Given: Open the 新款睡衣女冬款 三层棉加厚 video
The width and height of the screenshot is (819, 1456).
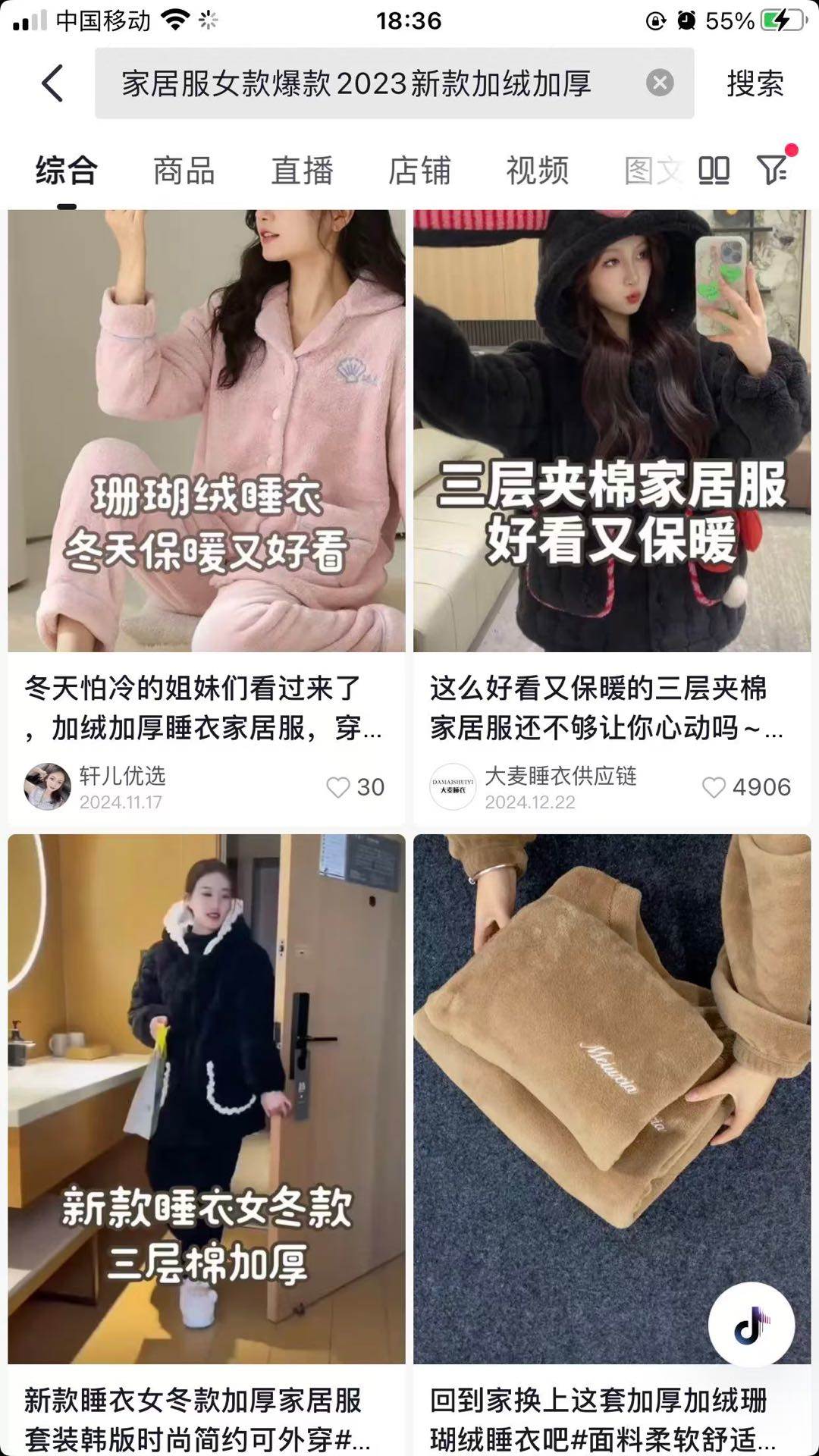Looking at the screenshot, I should point(206,1100).
